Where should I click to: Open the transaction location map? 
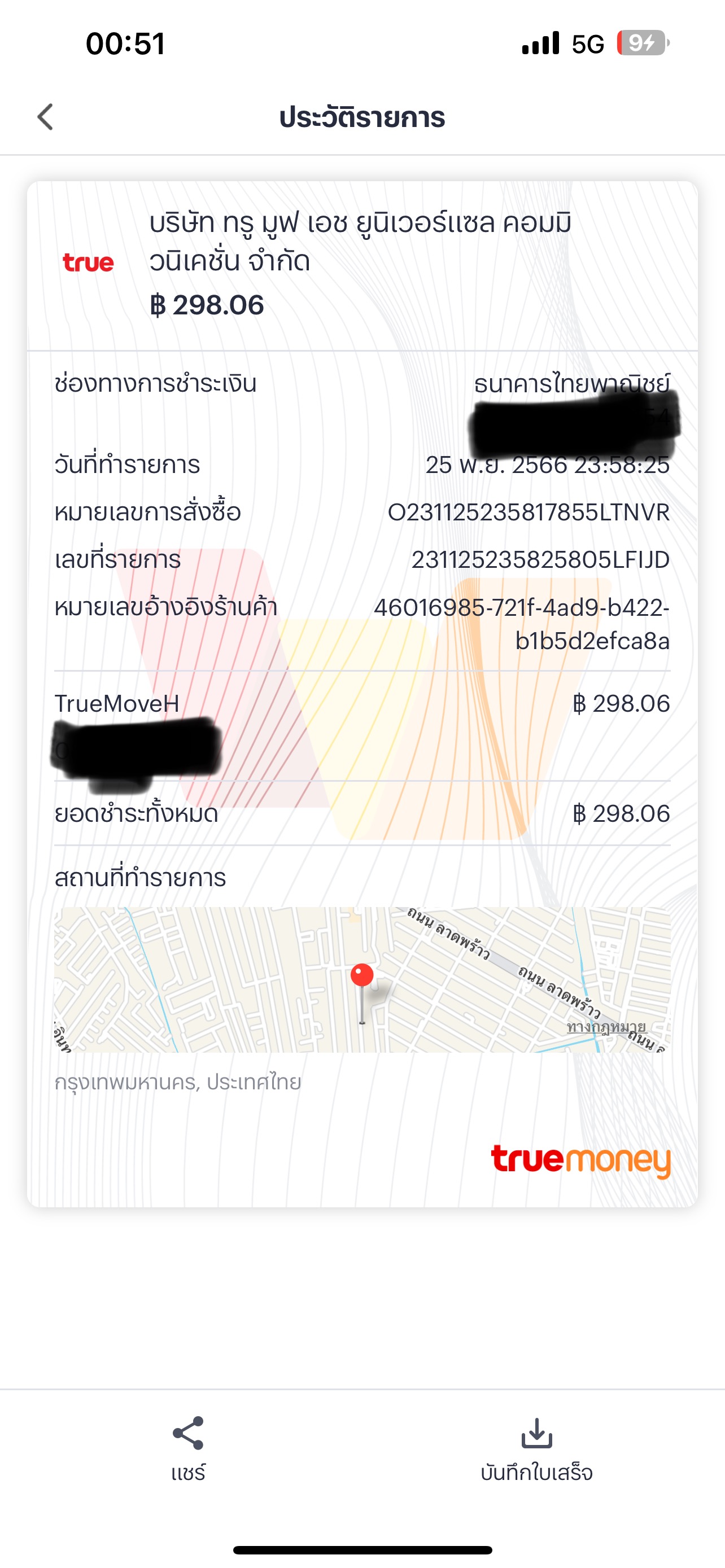click(x=362, y=979)
